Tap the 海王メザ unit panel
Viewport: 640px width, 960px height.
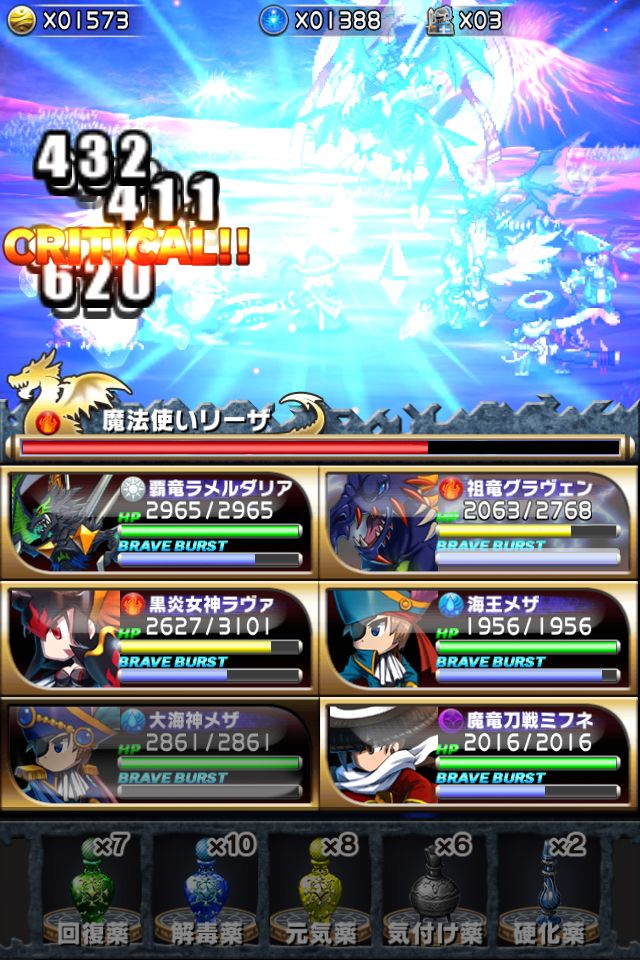point(478,638)
